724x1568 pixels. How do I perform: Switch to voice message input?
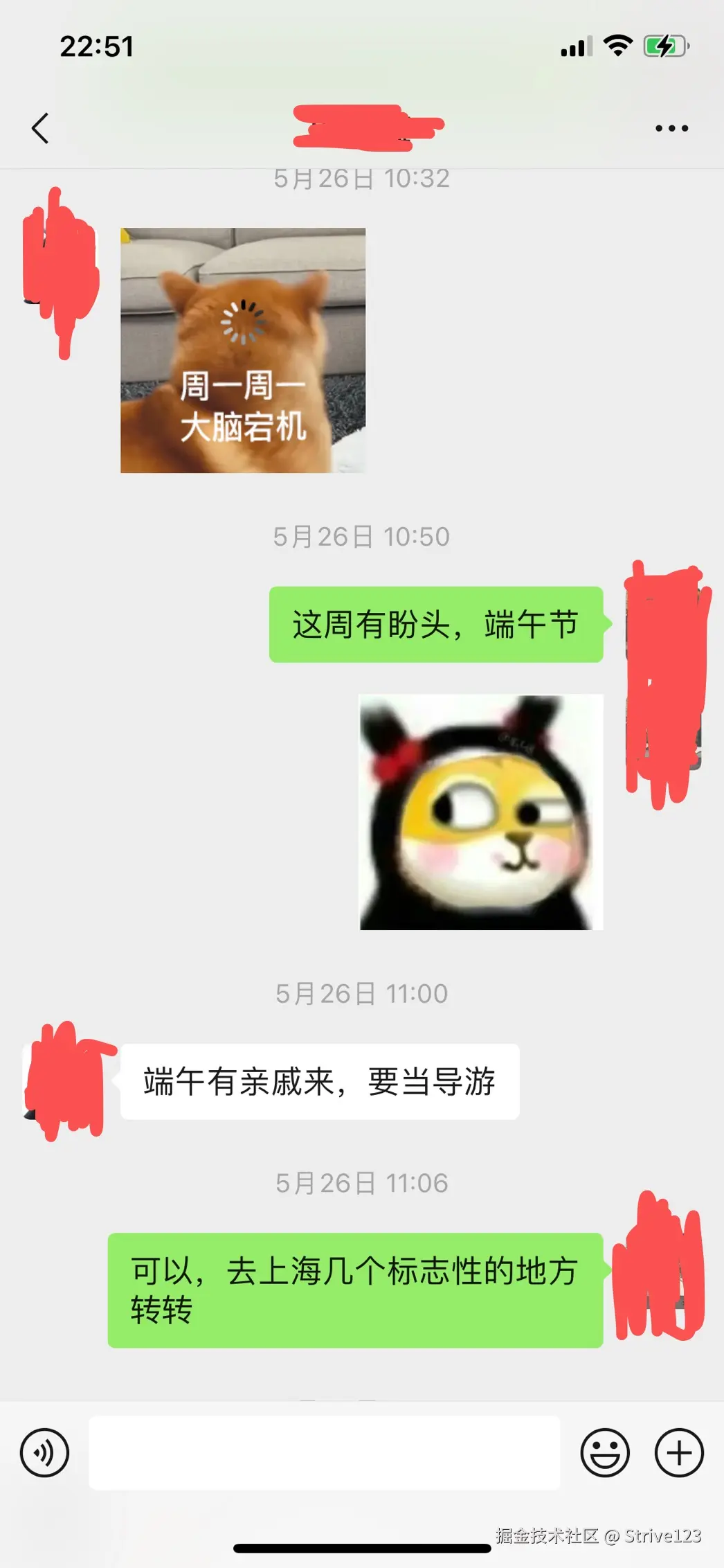pos(44,1452)
